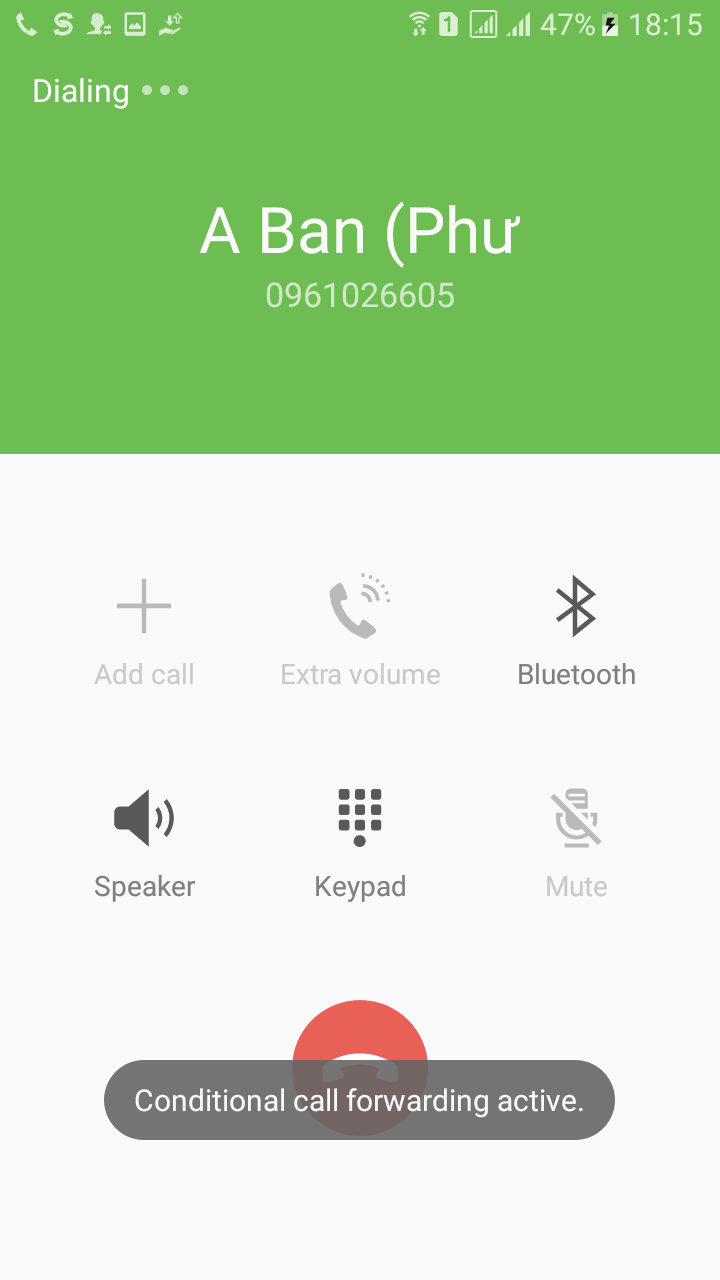Open the Keypad
Image resolution: width=720 pixels, height=1280 pixels.
coord(360,842)
